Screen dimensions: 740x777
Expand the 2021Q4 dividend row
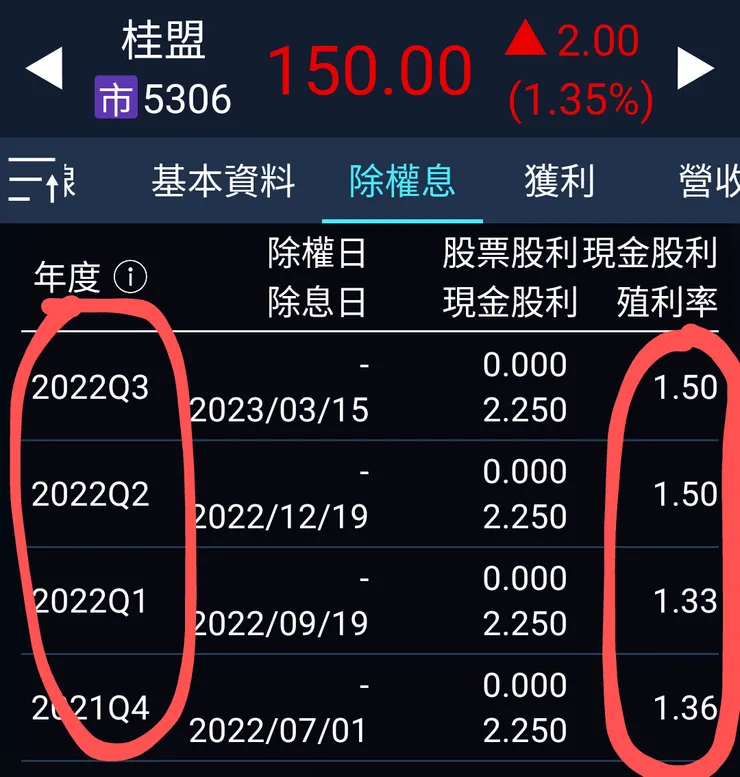click(x=370, y=709)
